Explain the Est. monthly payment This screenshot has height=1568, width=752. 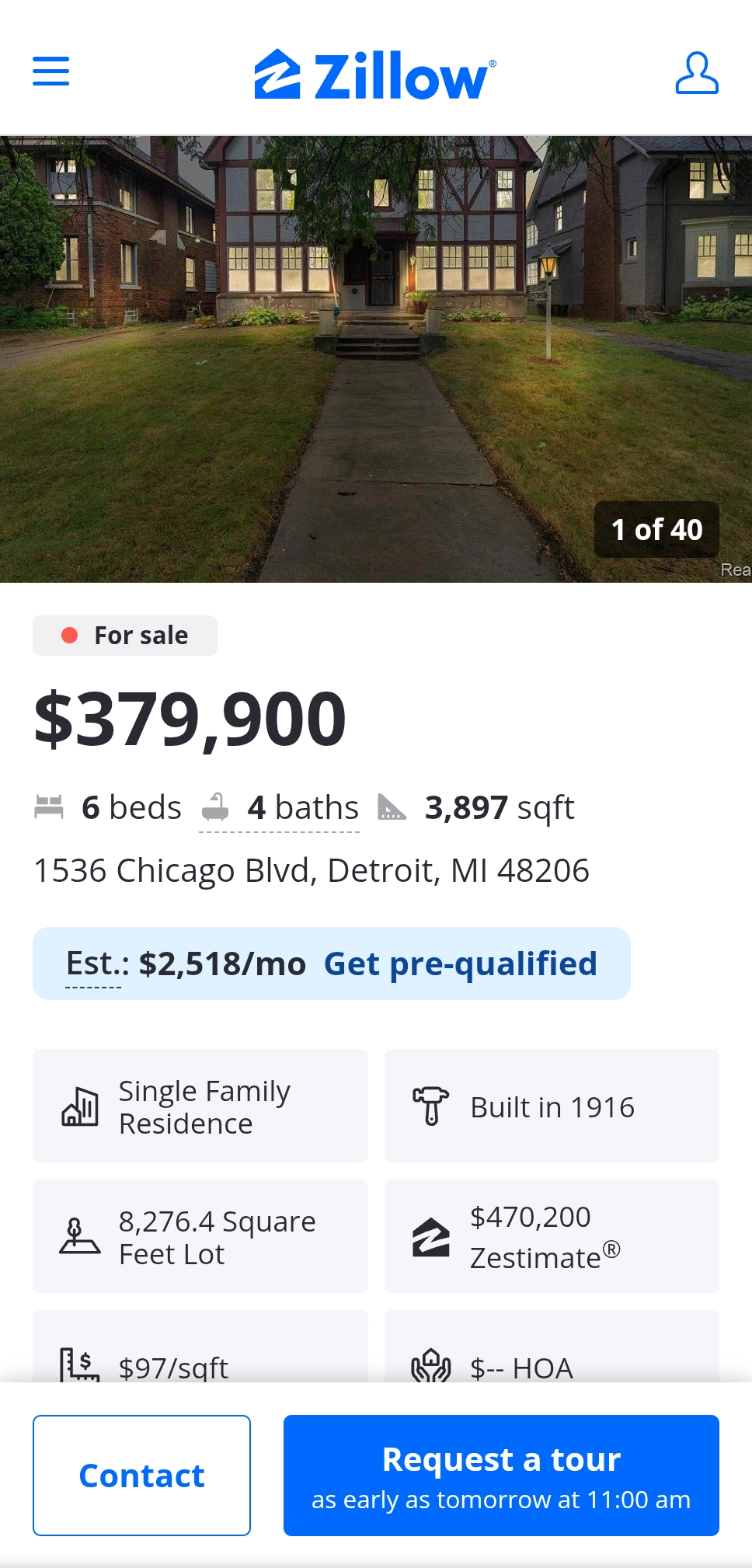95,963
